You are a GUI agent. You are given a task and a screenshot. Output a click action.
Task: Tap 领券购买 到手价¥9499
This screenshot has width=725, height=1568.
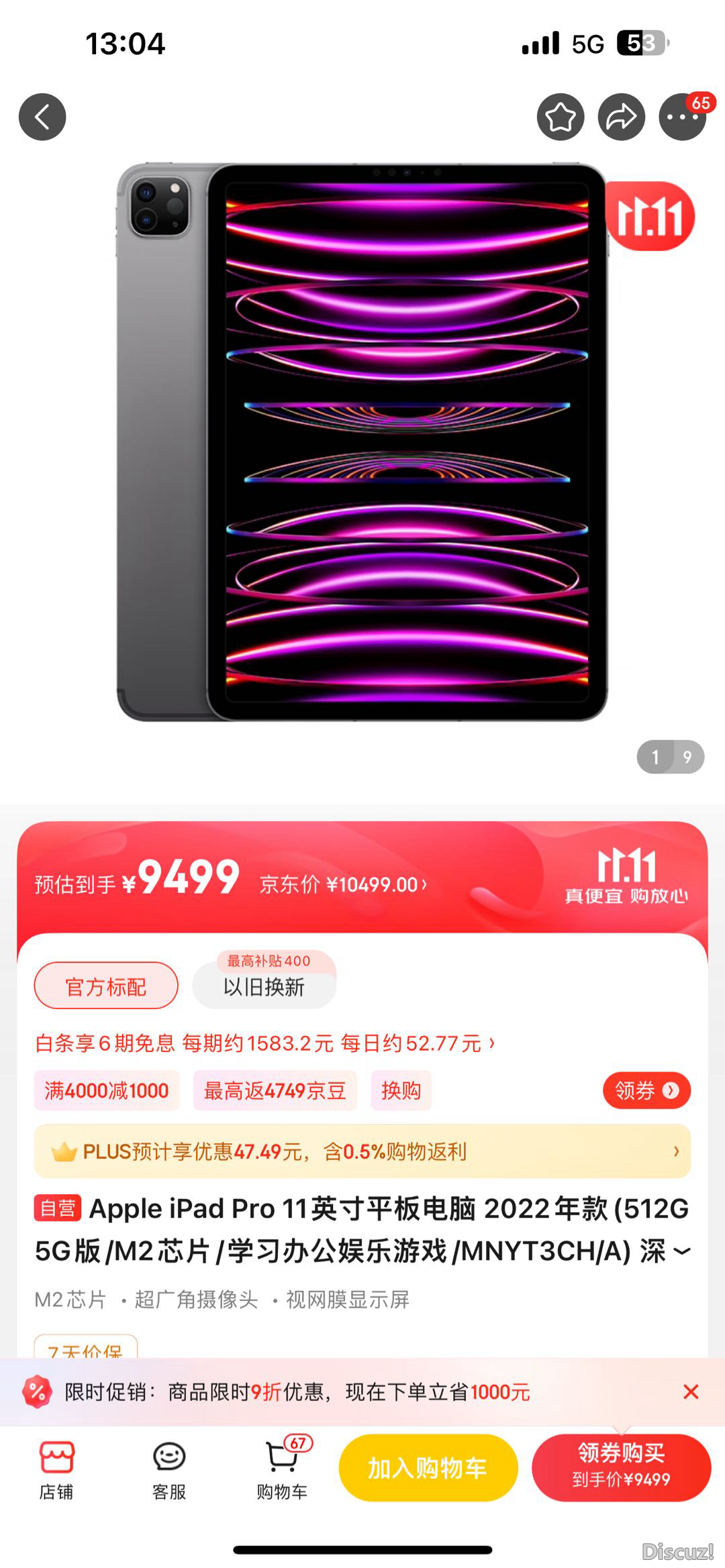pos(621,1468)
